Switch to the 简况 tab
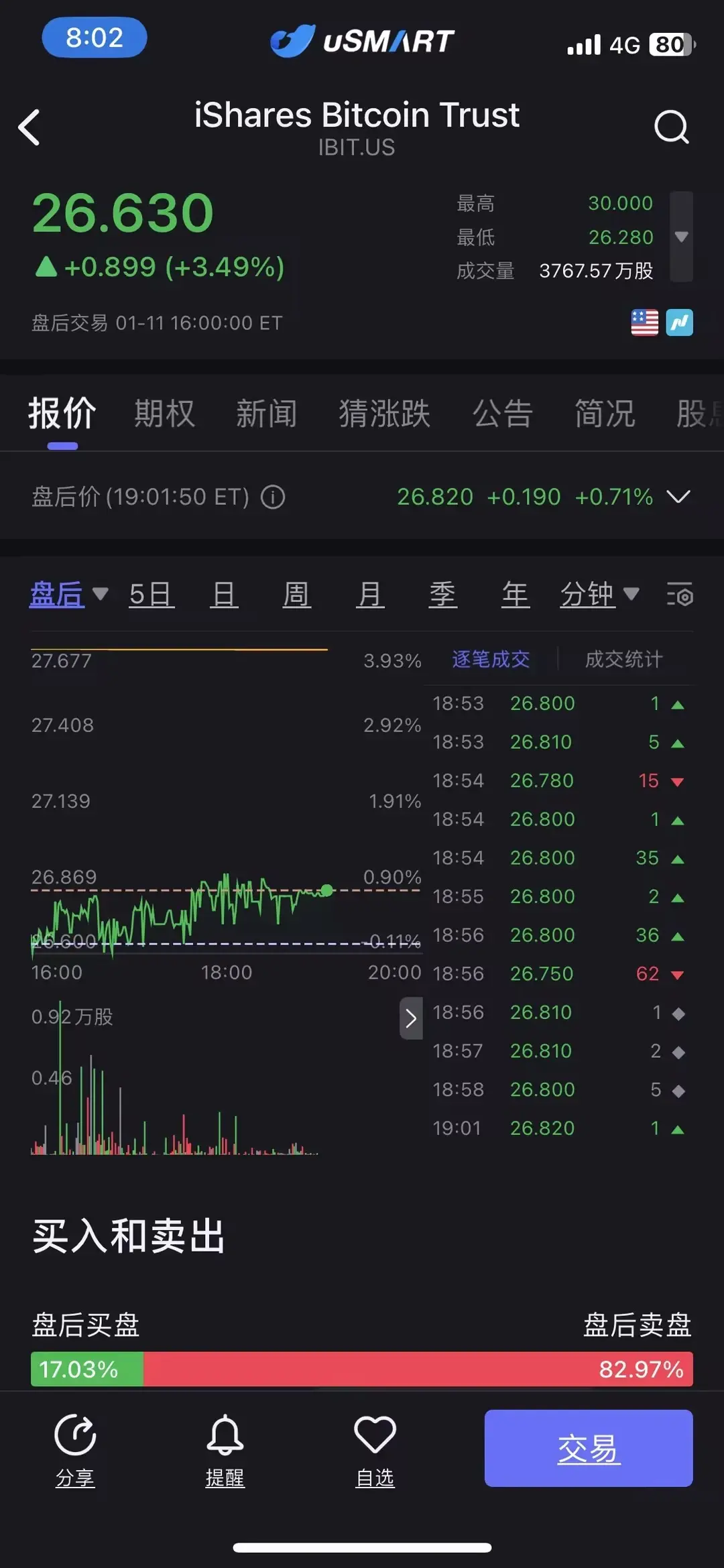 tap(604, 413)
